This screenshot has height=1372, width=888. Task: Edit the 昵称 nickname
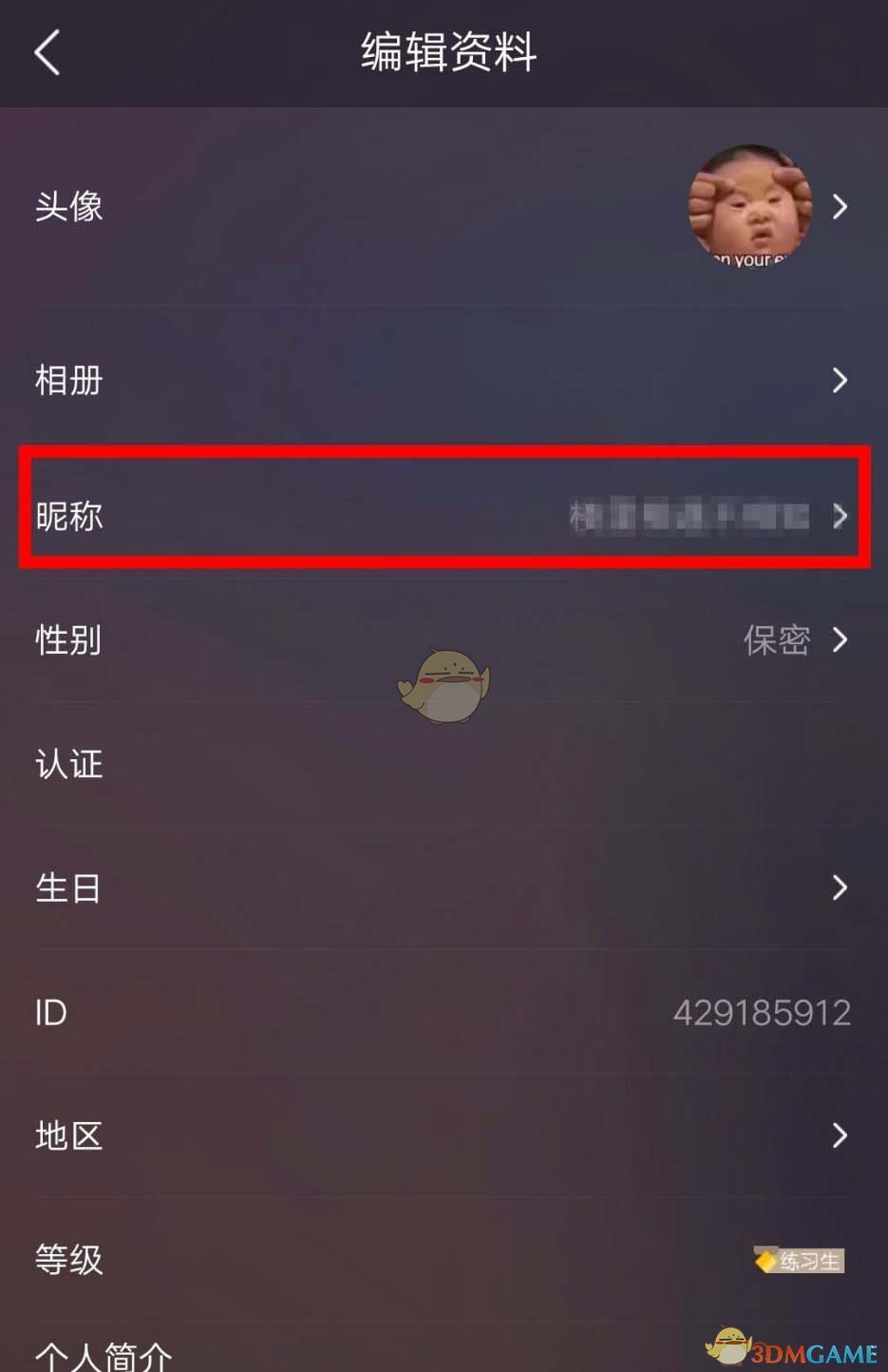443,516
